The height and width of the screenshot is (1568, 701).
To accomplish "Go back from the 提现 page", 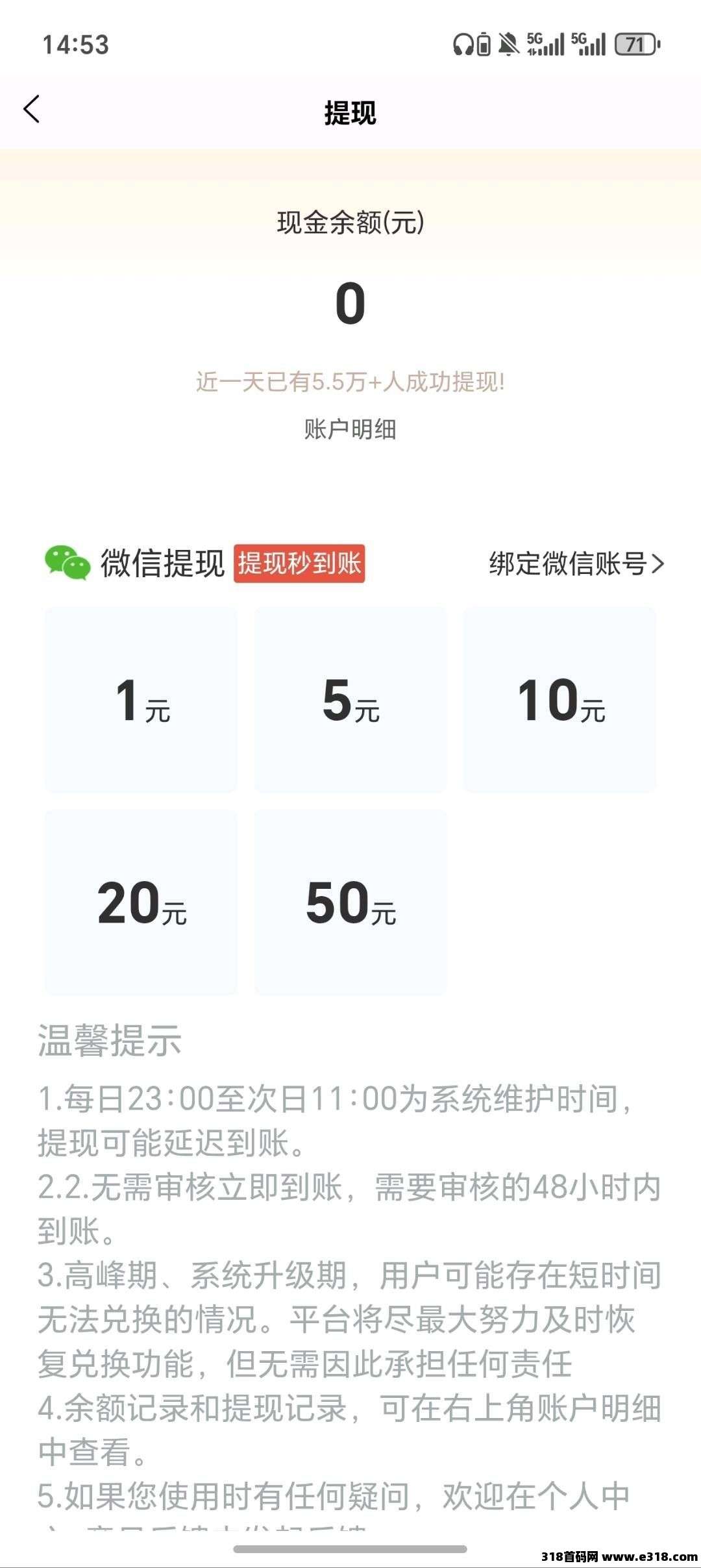I will (x=32, y=109).
